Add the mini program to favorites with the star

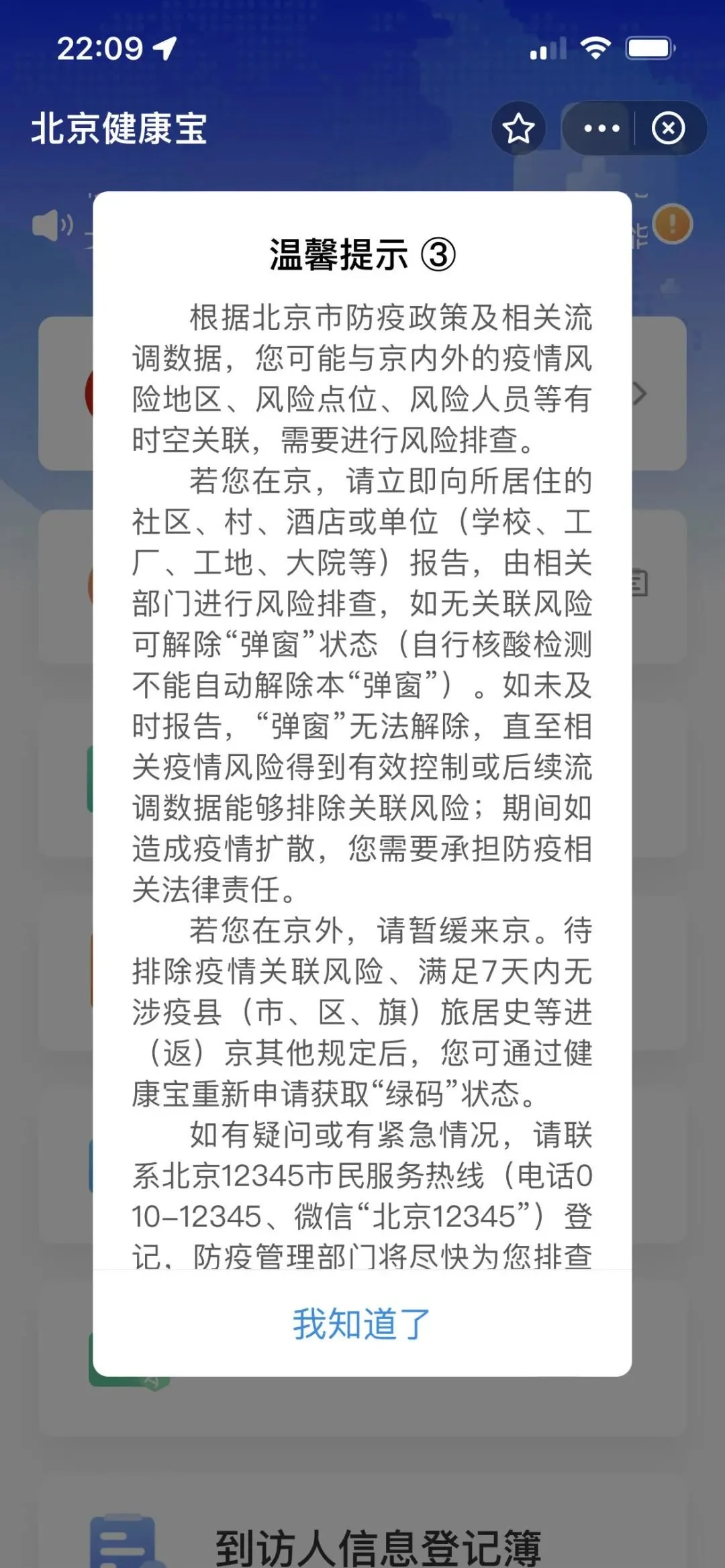coord(518,128)
